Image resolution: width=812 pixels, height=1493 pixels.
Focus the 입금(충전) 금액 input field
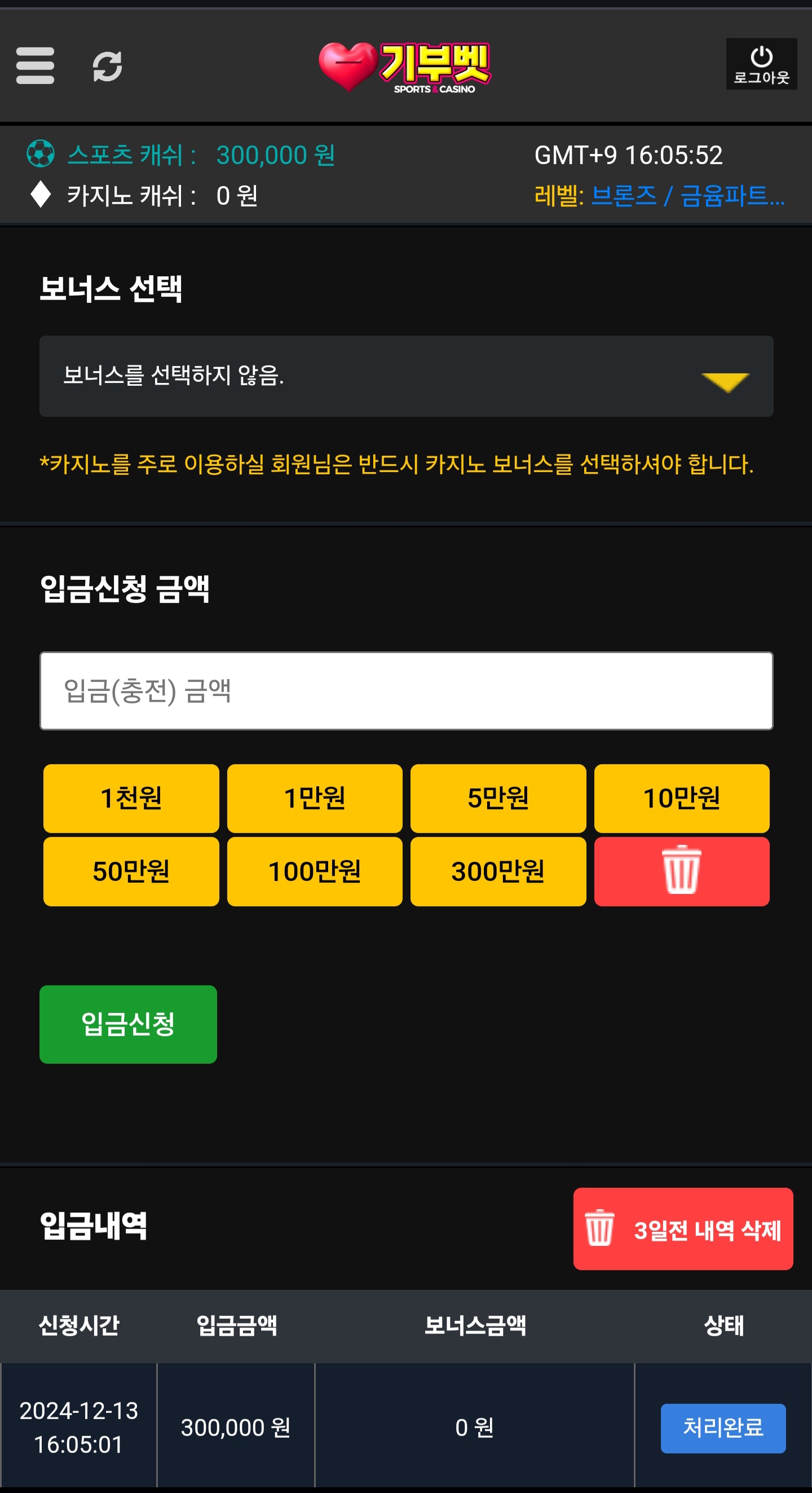(405, 690)
